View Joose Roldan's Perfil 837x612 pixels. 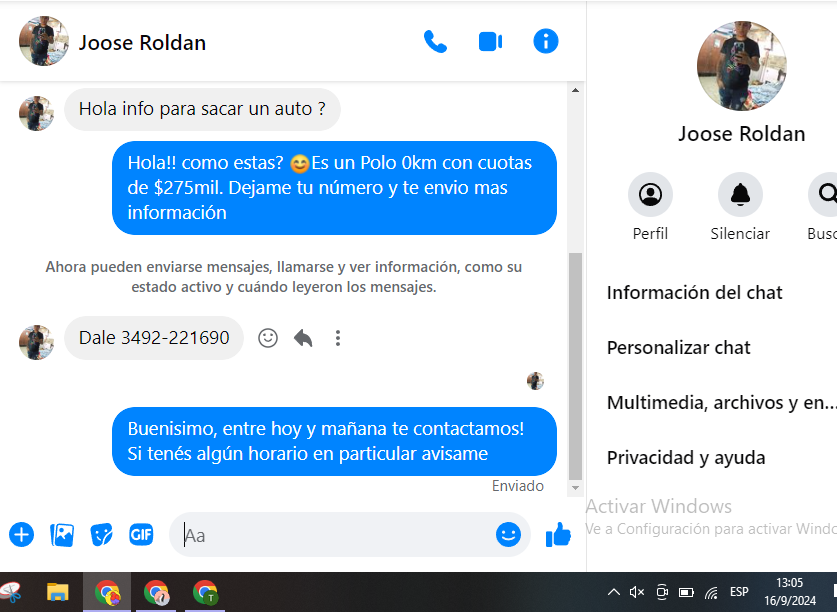[x=650, y=195]
